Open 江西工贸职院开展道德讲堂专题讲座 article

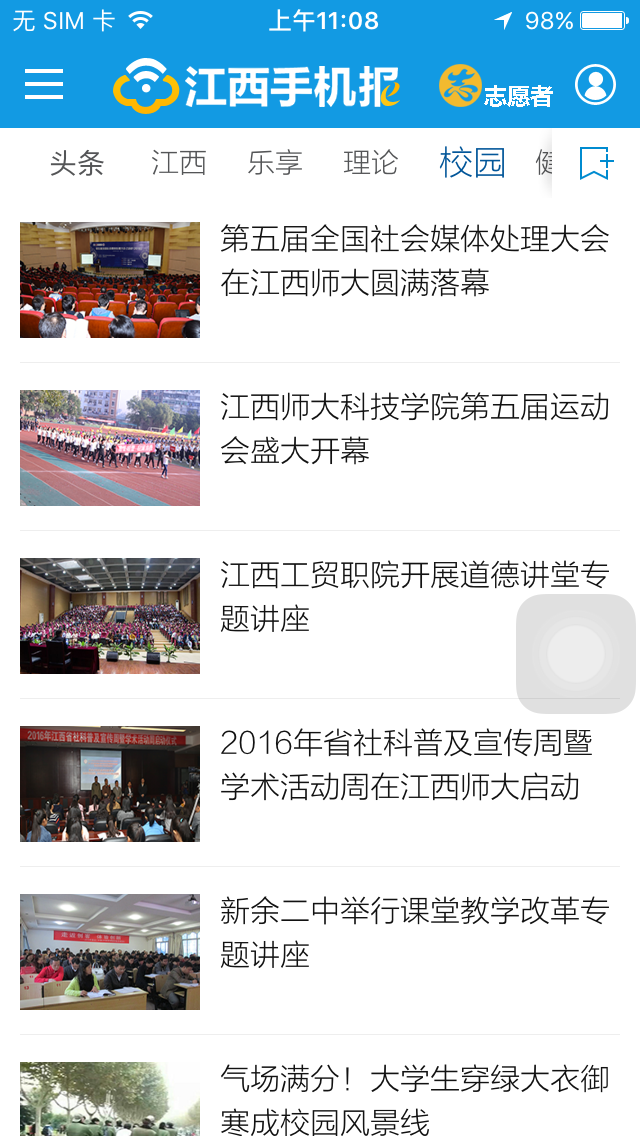[414, 597]
